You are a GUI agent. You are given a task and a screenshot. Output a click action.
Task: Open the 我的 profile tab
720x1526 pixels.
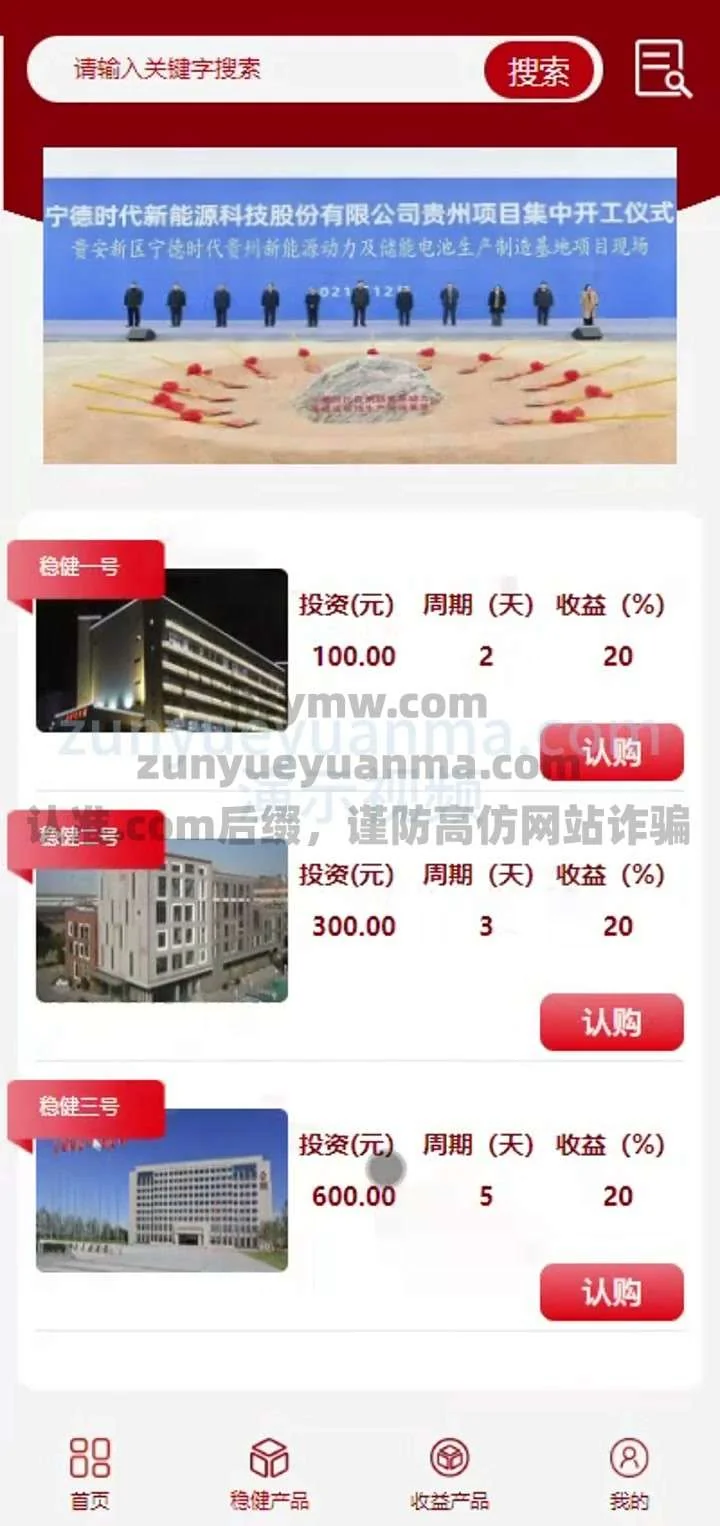coord(629,1472)
